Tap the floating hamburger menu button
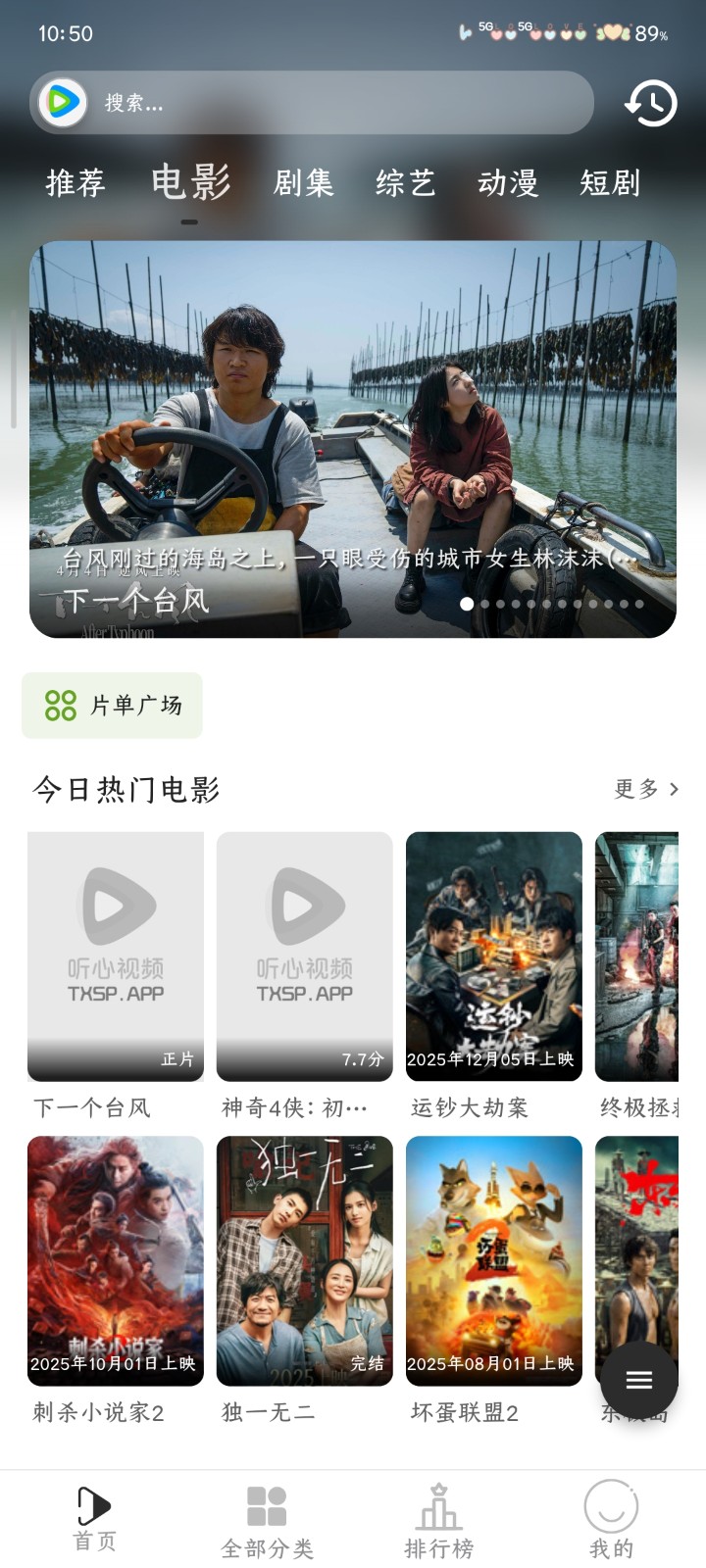This screenshot has height=1568, width=706. 638,1381
